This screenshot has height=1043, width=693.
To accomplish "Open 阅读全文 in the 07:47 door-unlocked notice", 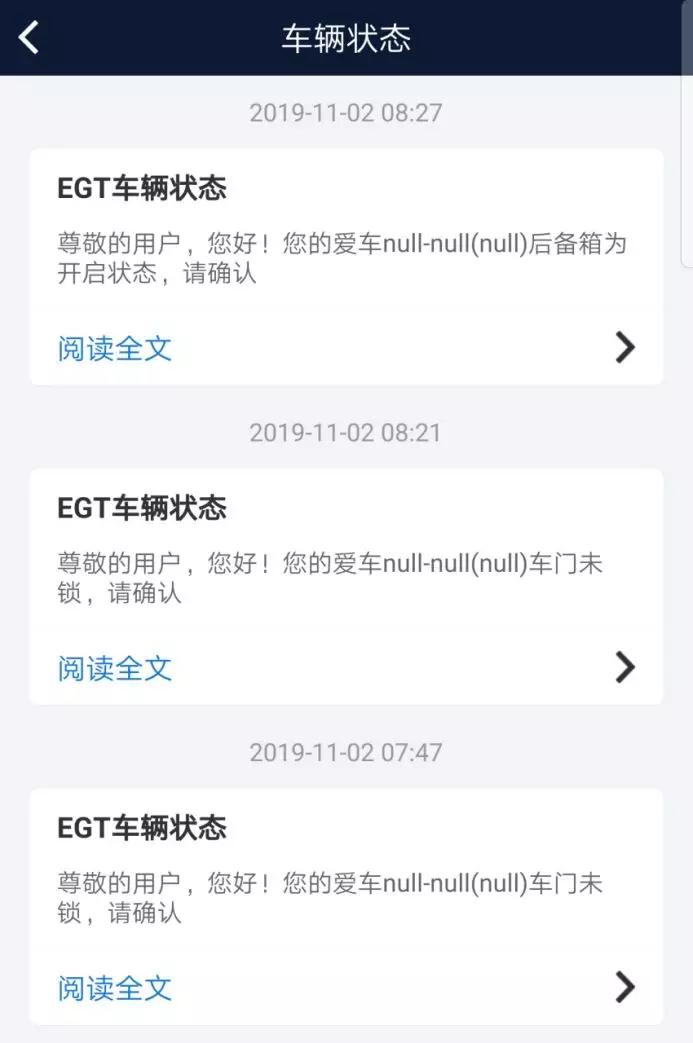I will pyautogui.click(x=114, y=988).
